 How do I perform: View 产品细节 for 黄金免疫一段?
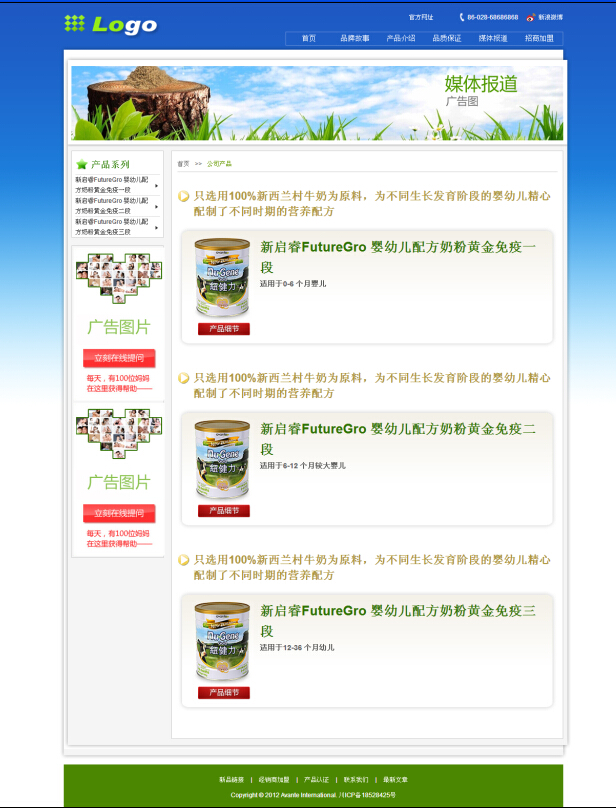[224, 329]
